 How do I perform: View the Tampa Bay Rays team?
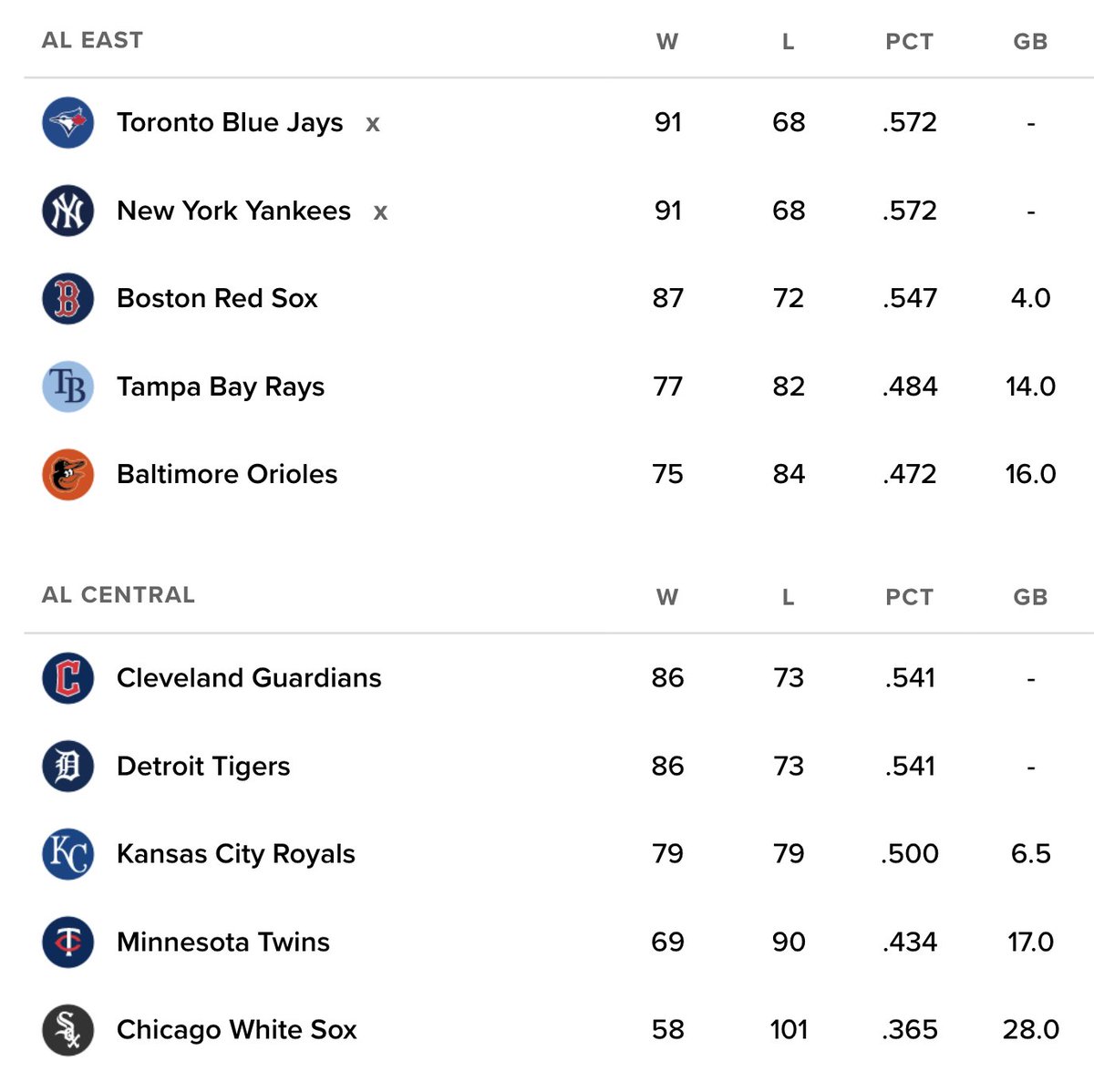221,386
